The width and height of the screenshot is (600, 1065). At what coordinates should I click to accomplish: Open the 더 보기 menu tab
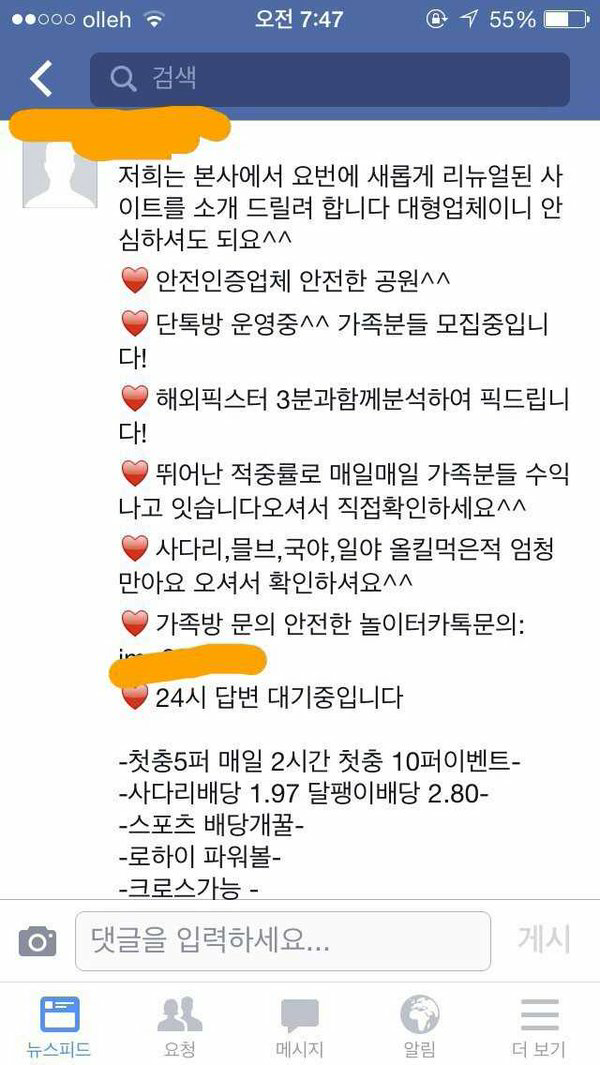(540, 1025)
